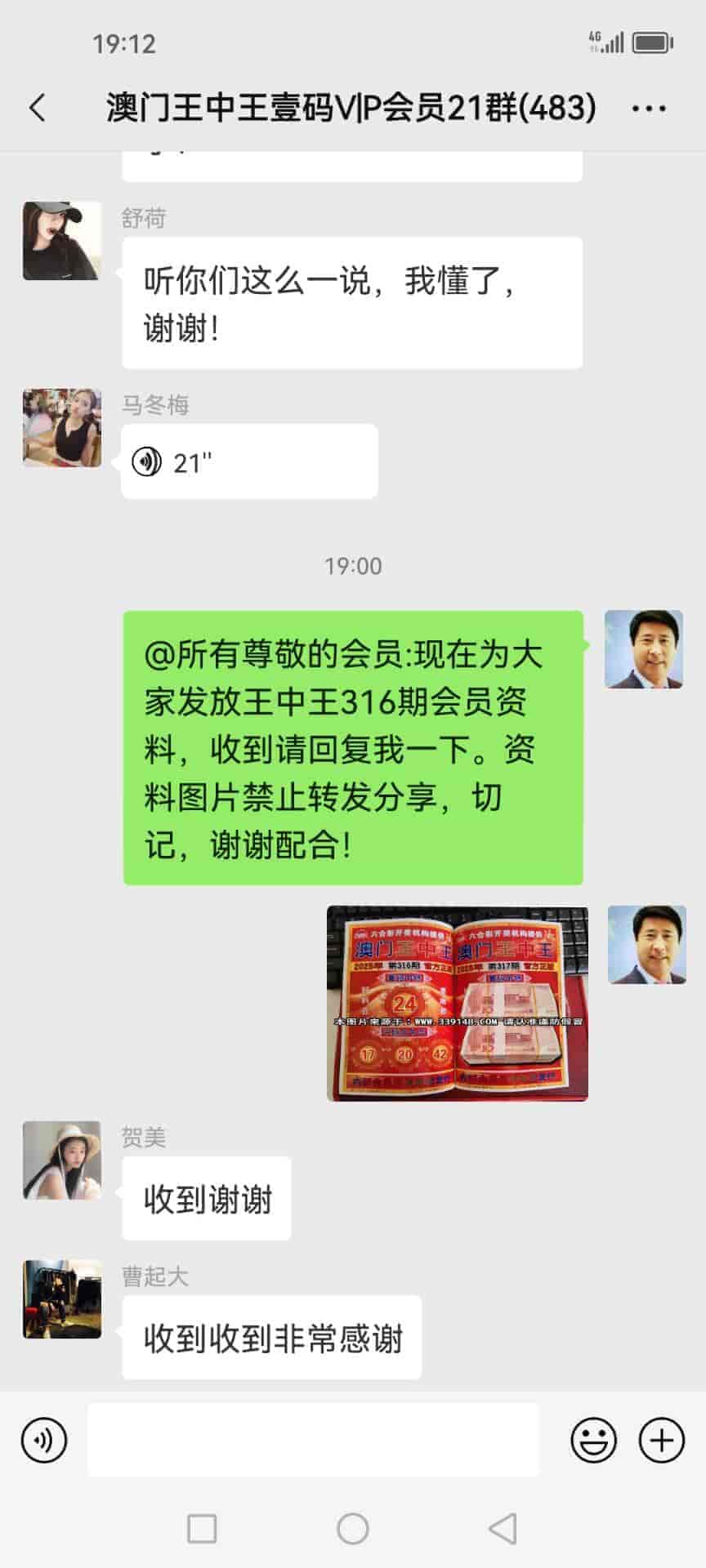Open the plus attachment menu
Image resolution: width=706 pixels, height=1568 pixels.
coord(661,1441)
